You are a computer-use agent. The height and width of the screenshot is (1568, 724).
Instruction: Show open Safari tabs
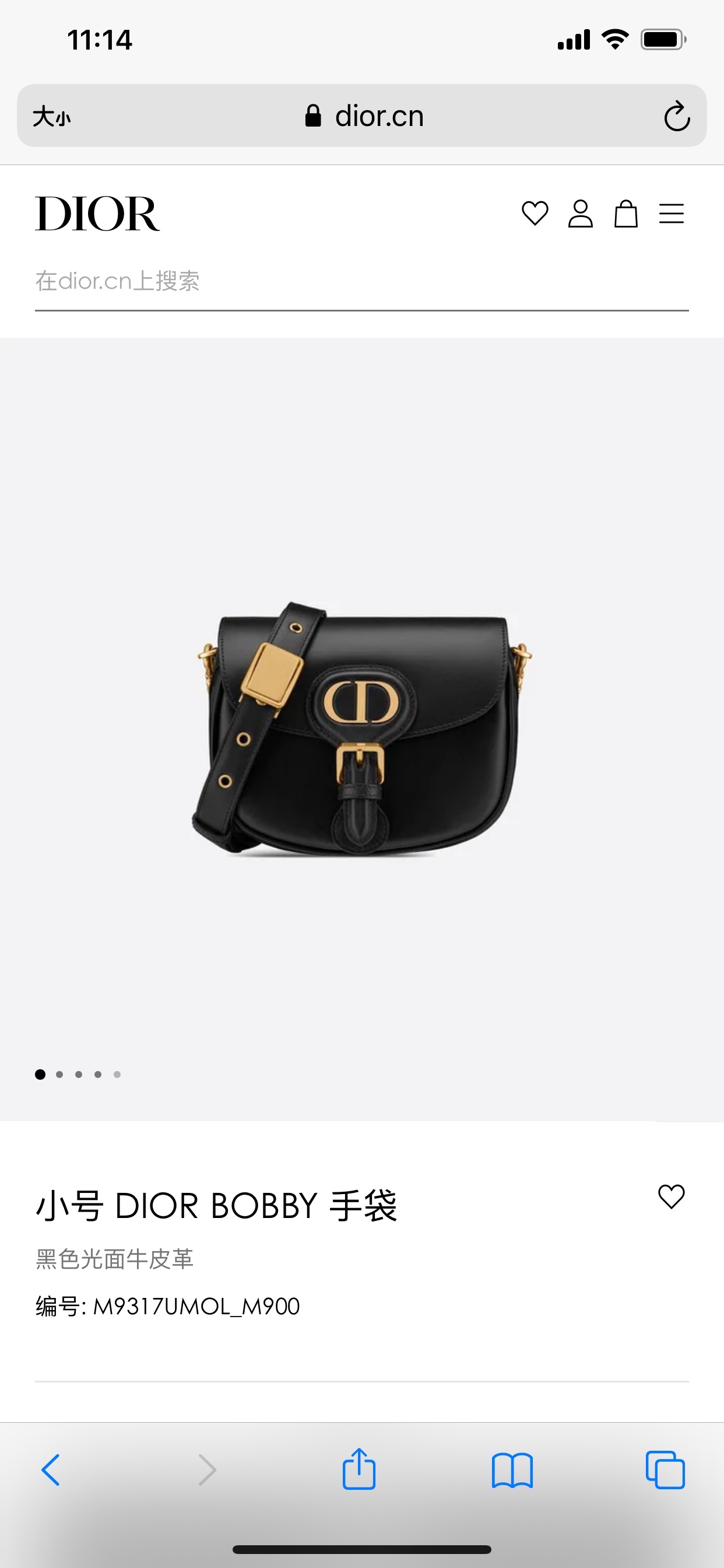[x=665, y=1470]
